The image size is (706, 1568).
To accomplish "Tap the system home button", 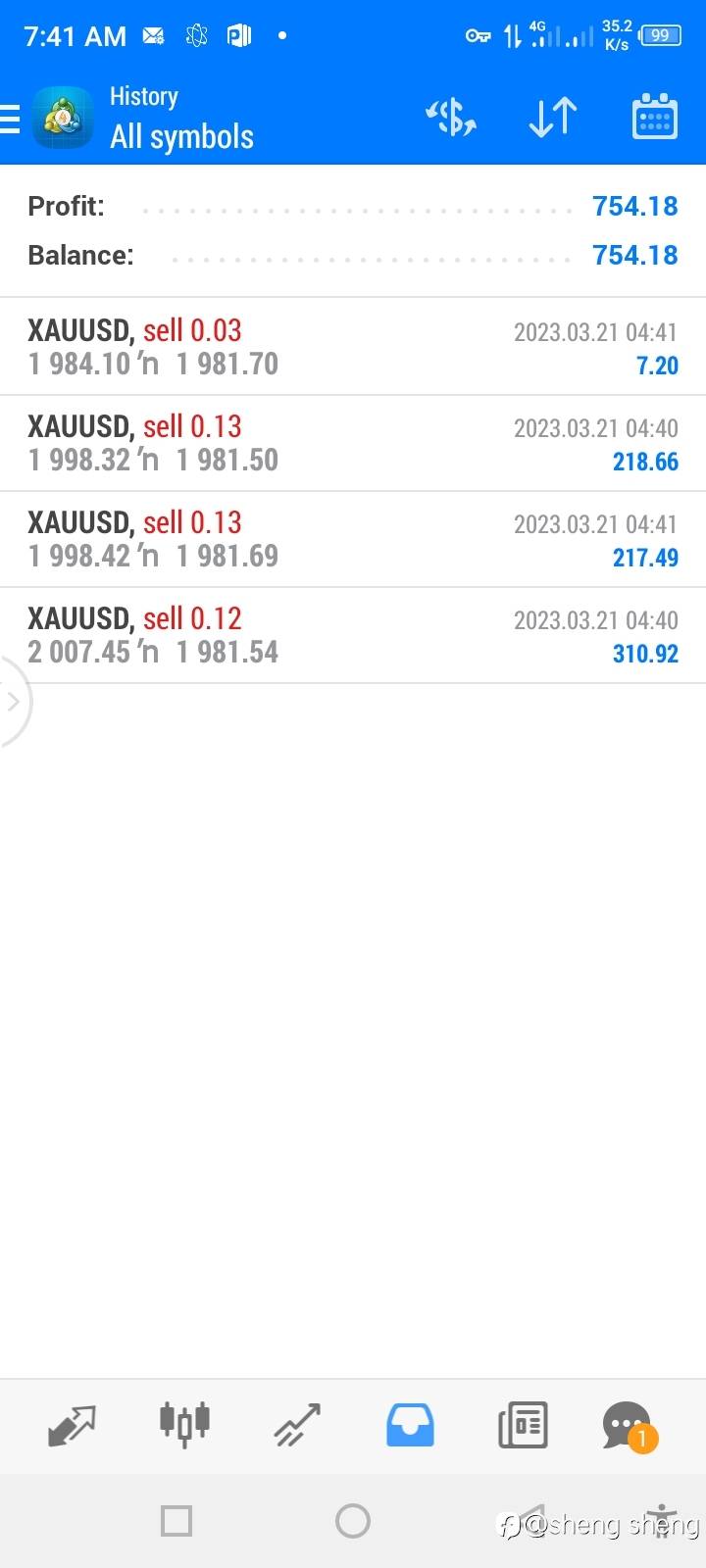I will [x=353, y=1521].
